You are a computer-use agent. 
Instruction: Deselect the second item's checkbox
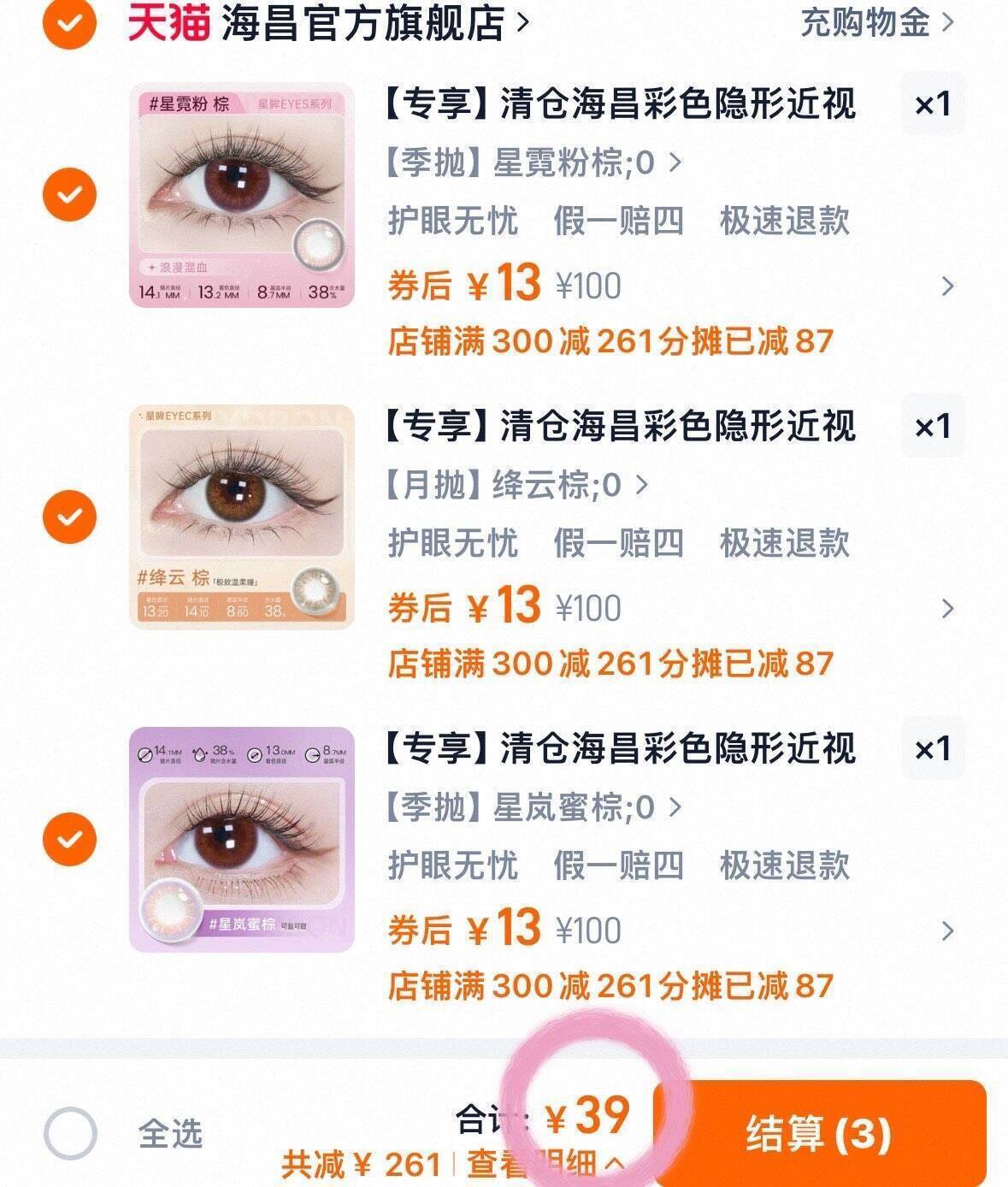coord(68,513)
